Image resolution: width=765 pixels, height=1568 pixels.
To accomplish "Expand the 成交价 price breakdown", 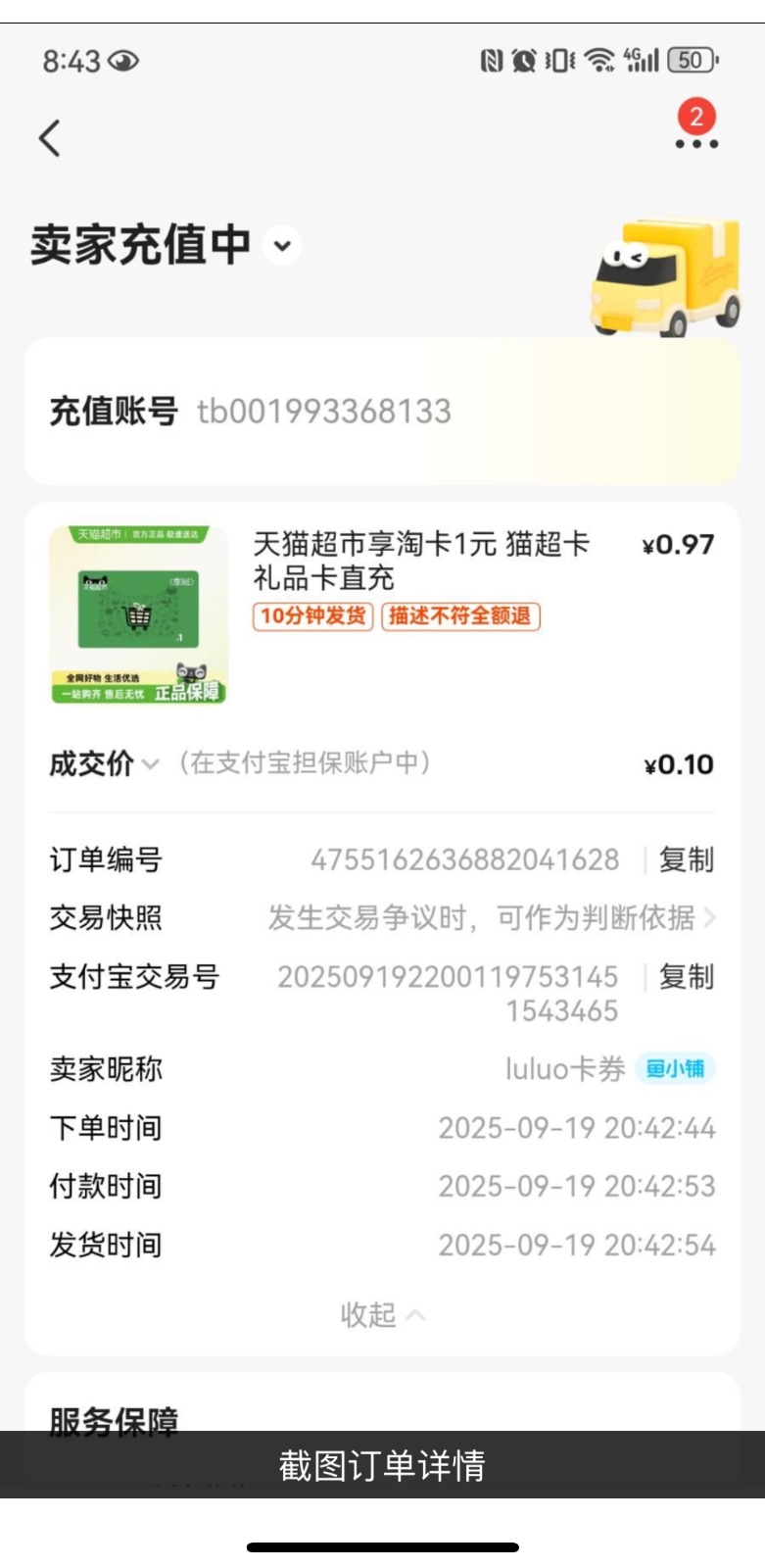I will click(x=150, y=764).
